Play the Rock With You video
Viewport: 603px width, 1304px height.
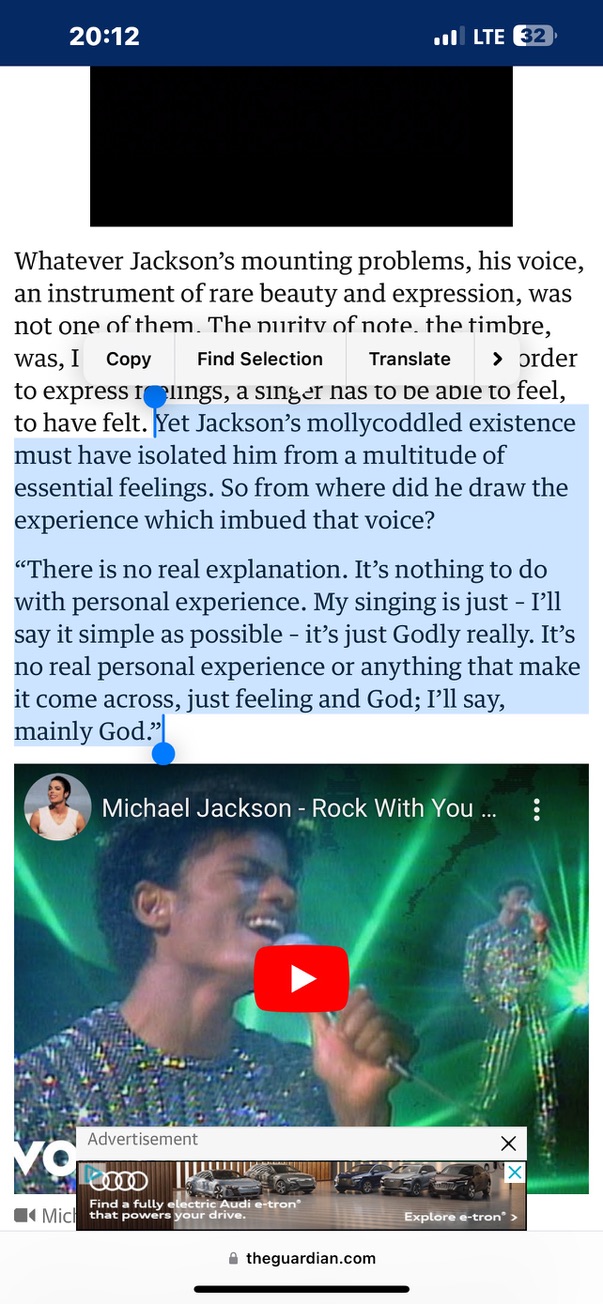(301, 979)
